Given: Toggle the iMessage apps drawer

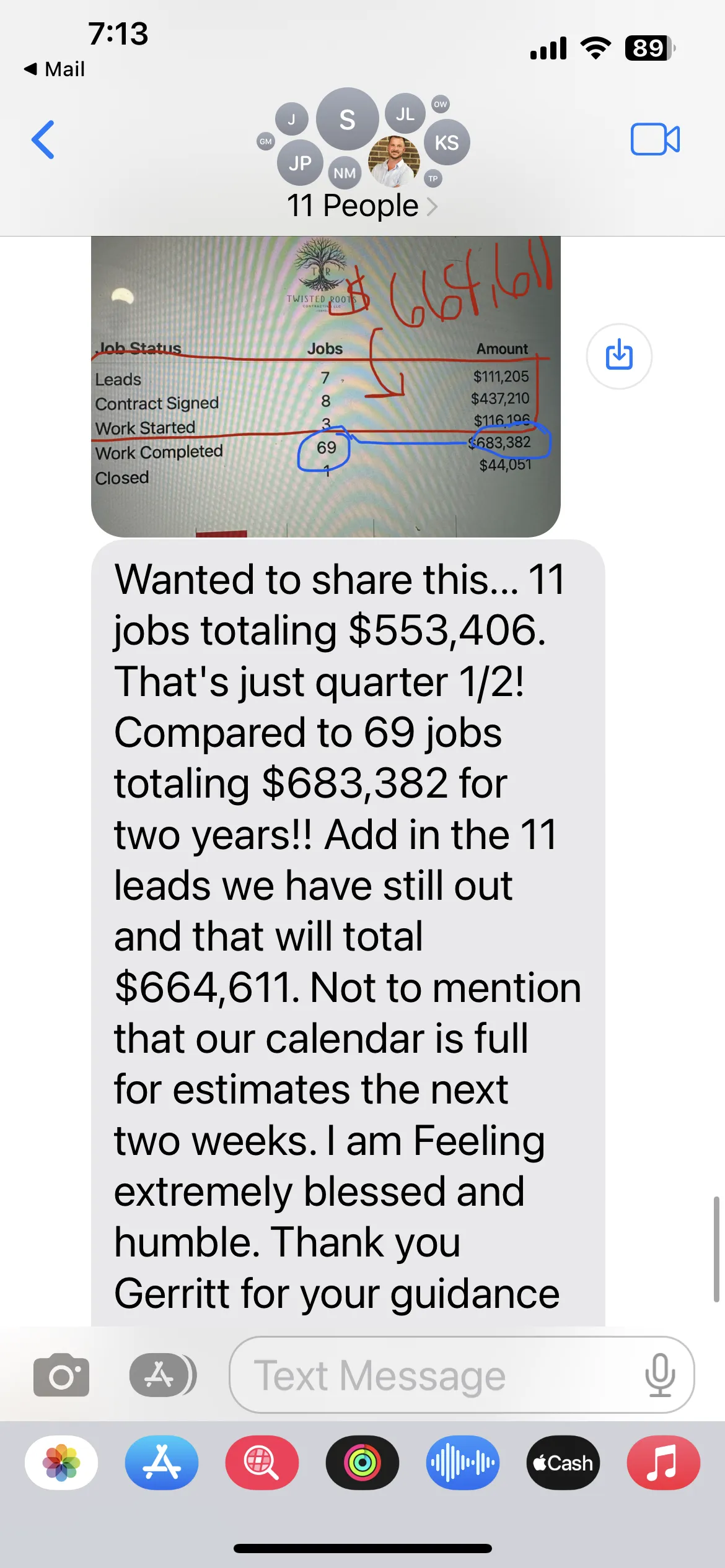Looking at the screenshot, I should [x=162, y=1375].
